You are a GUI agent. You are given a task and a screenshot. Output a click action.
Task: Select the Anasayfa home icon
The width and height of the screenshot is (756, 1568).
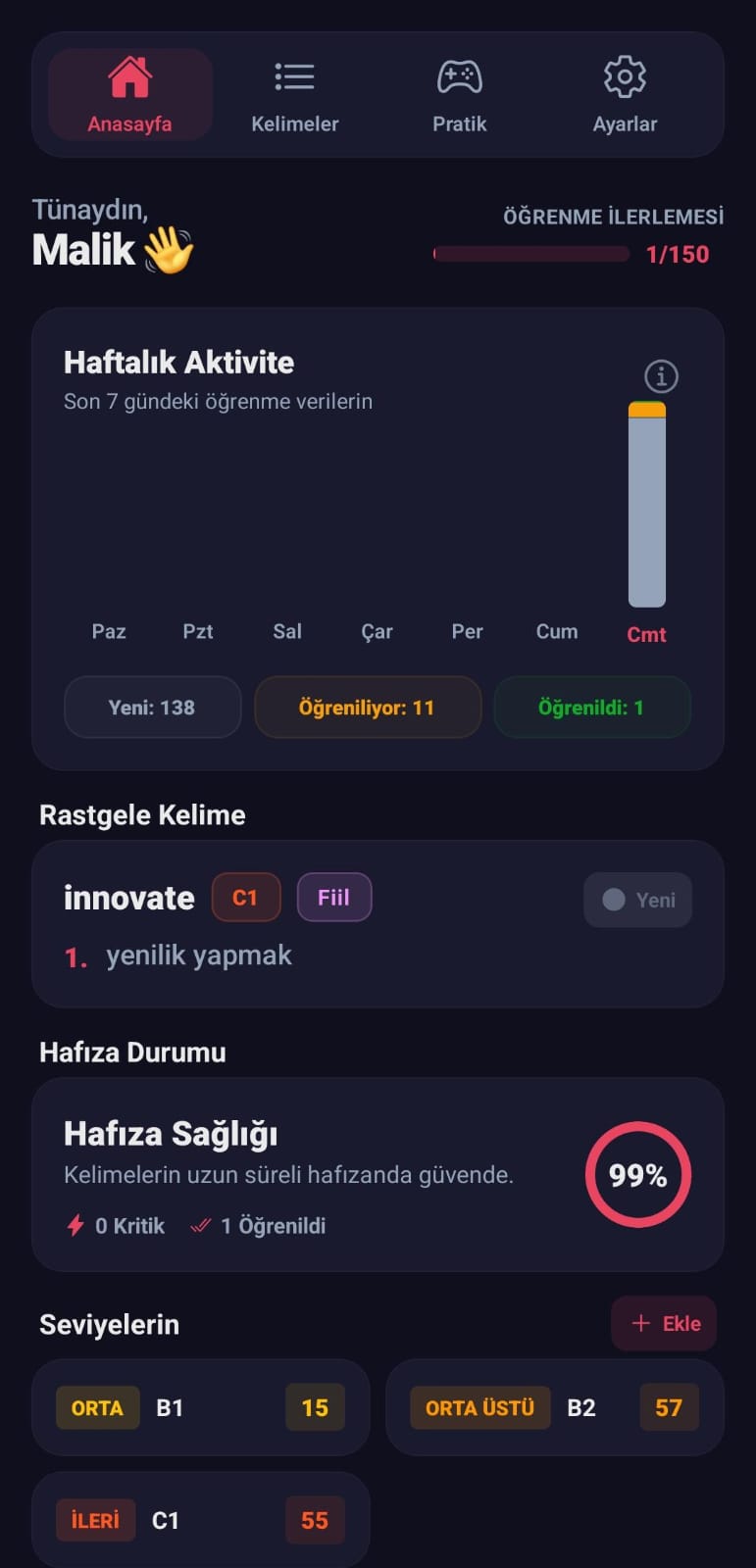tap(130, 76)
